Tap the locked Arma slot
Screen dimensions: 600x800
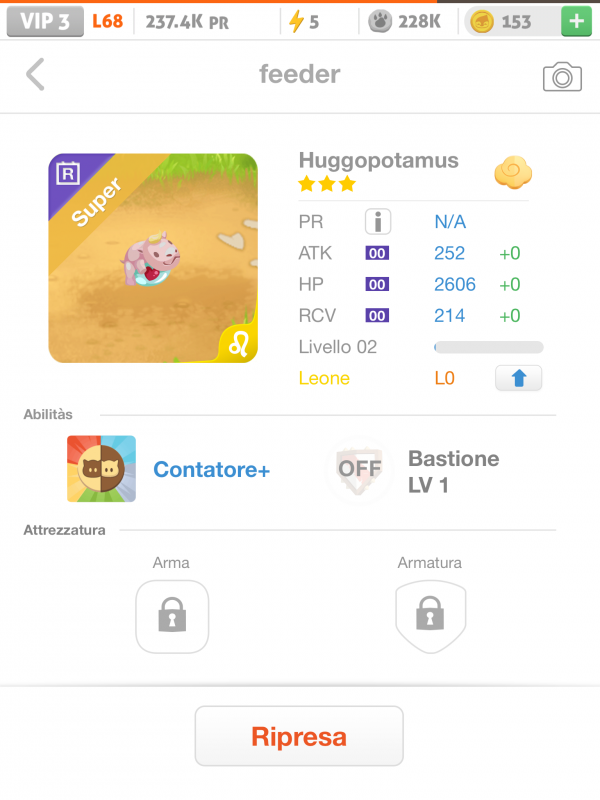(172, 617)
